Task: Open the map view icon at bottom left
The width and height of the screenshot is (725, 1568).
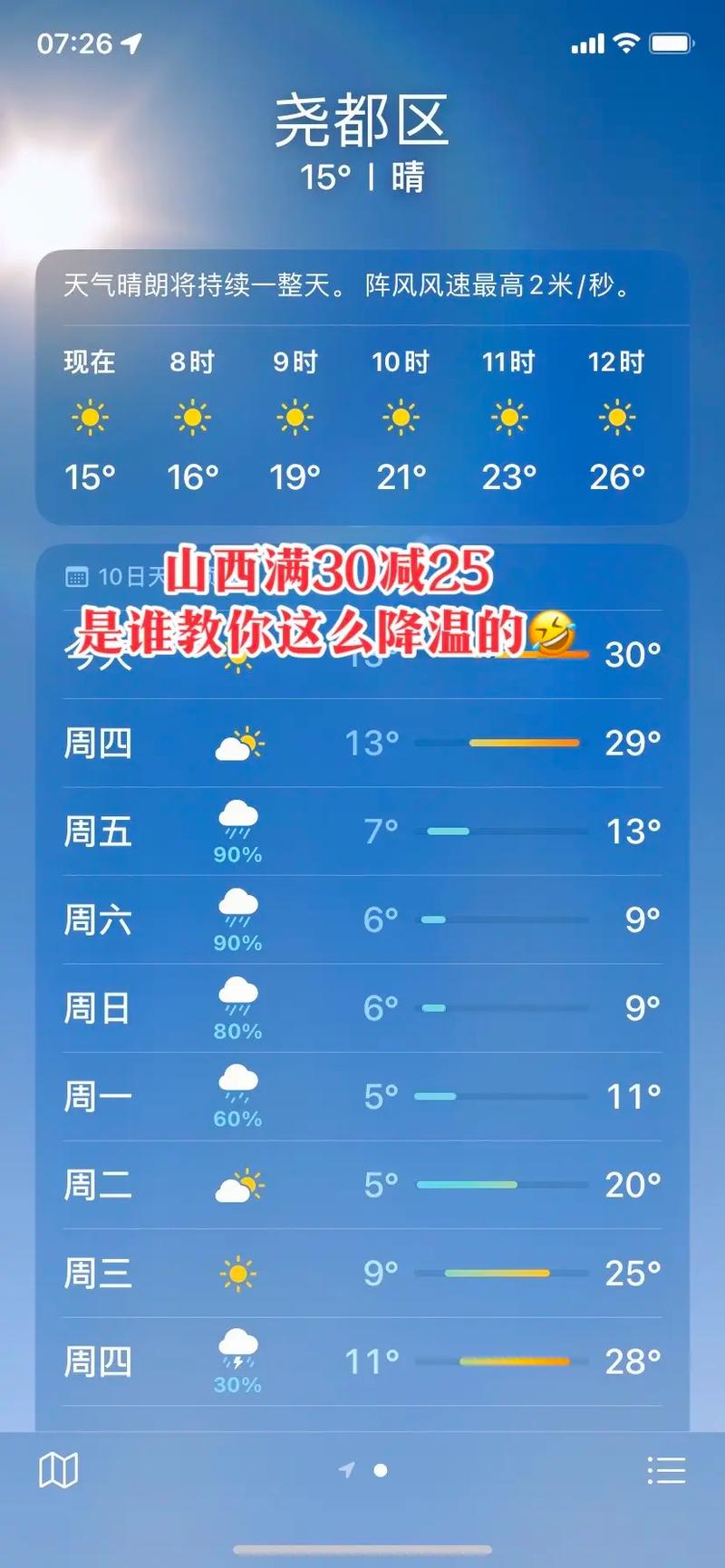Action: 56,1468
